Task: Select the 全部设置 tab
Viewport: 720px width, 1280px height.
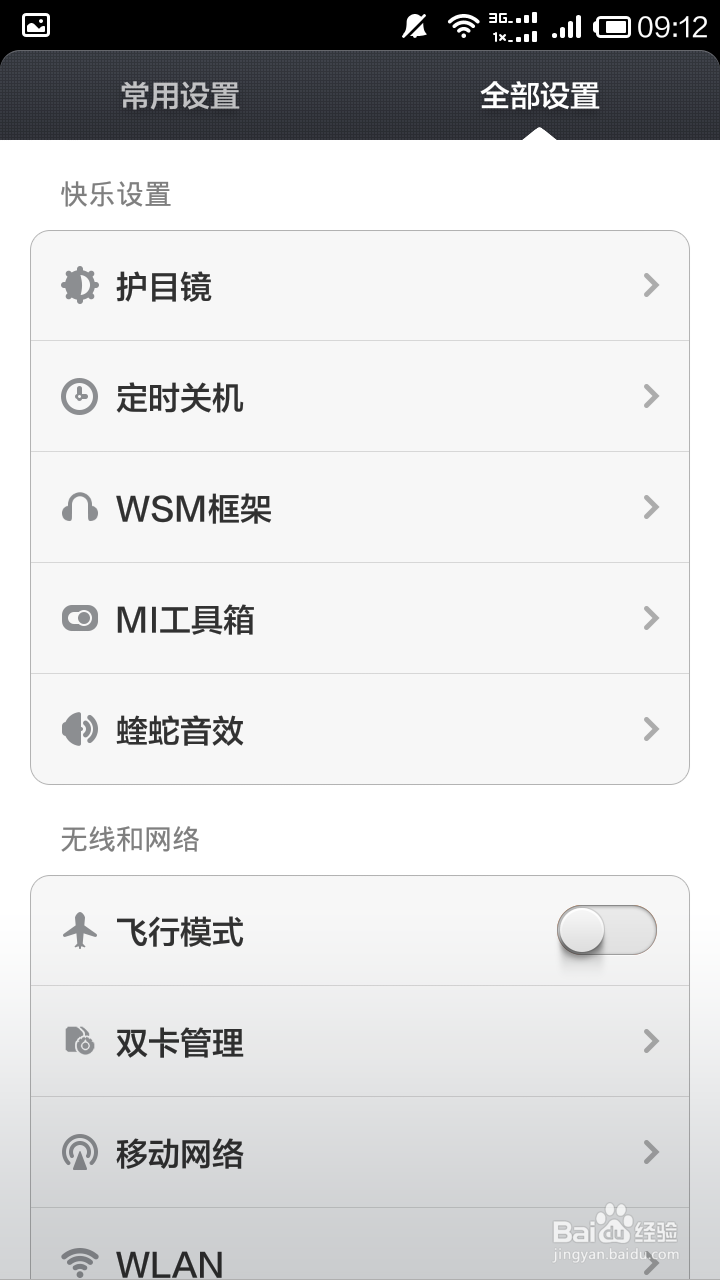Action: 540,97
